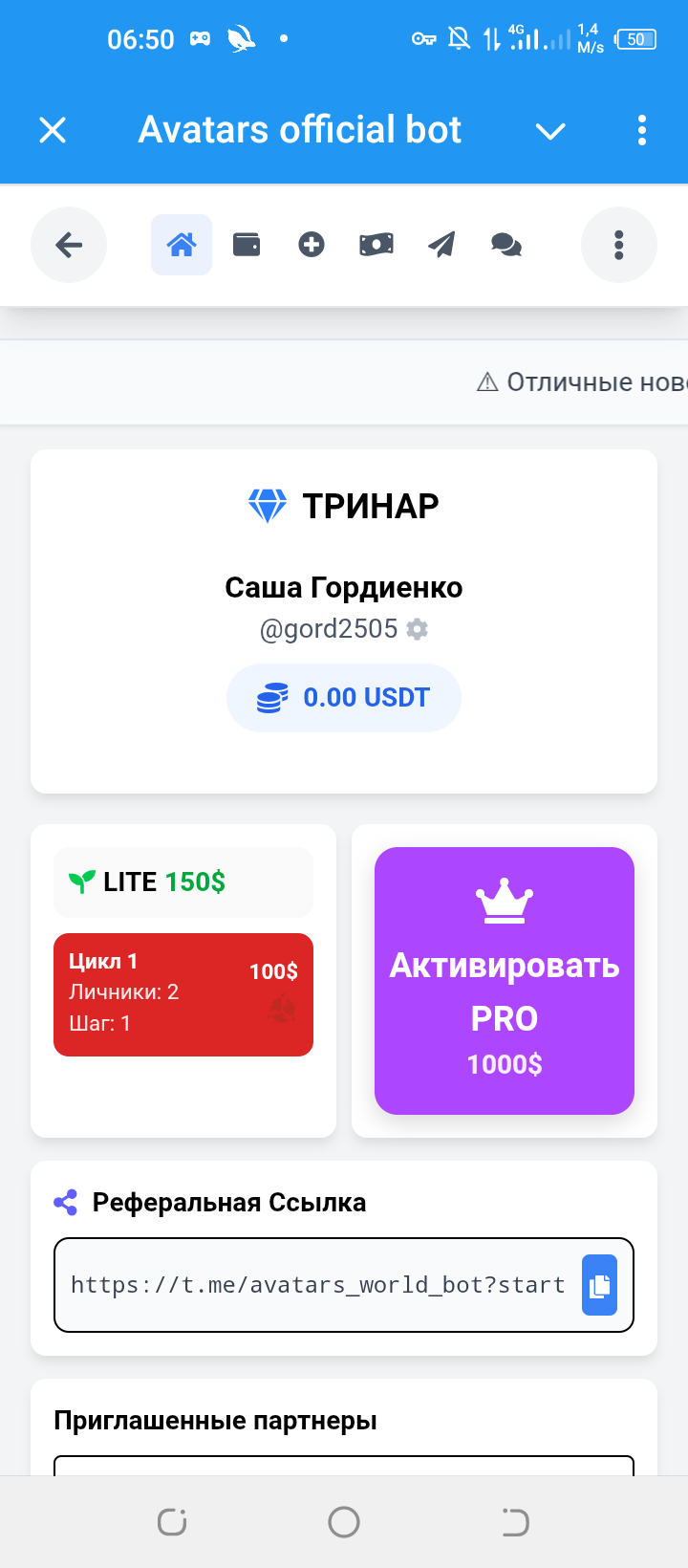Tap the plus circle icon in the toolbar
Image resolution: width=688 pixels, height=1568 pixels.
(x=312, y=245)
